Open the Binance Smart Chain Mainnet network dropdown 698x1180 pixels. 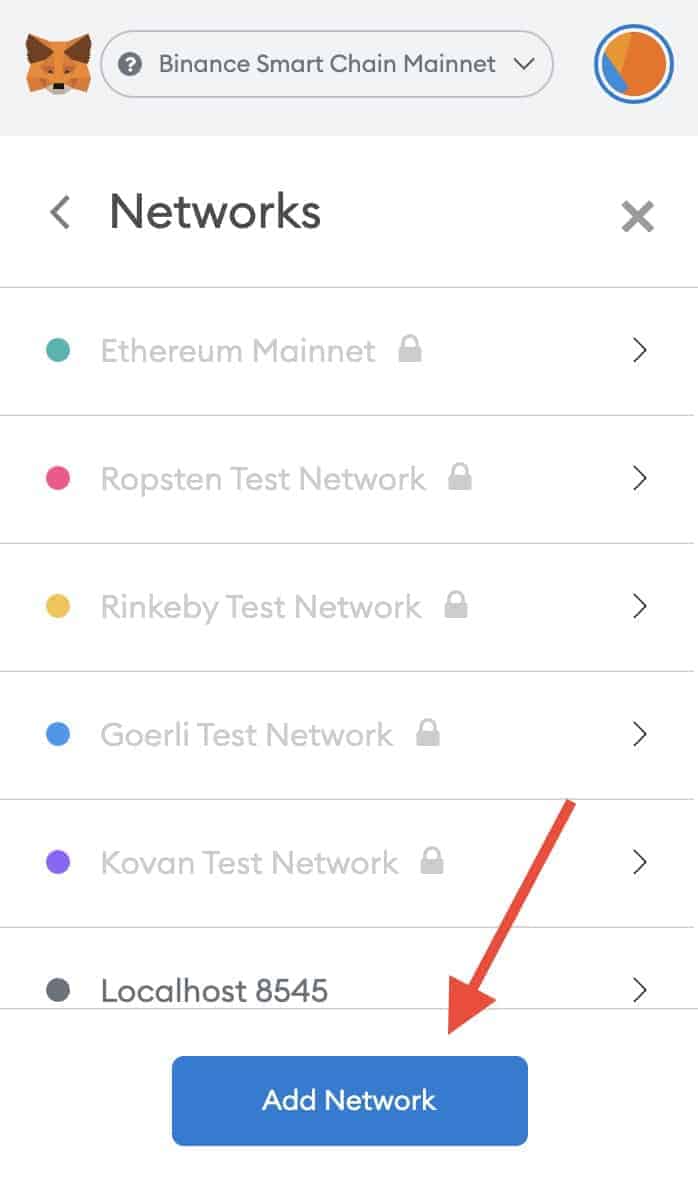tap(326, 64)
